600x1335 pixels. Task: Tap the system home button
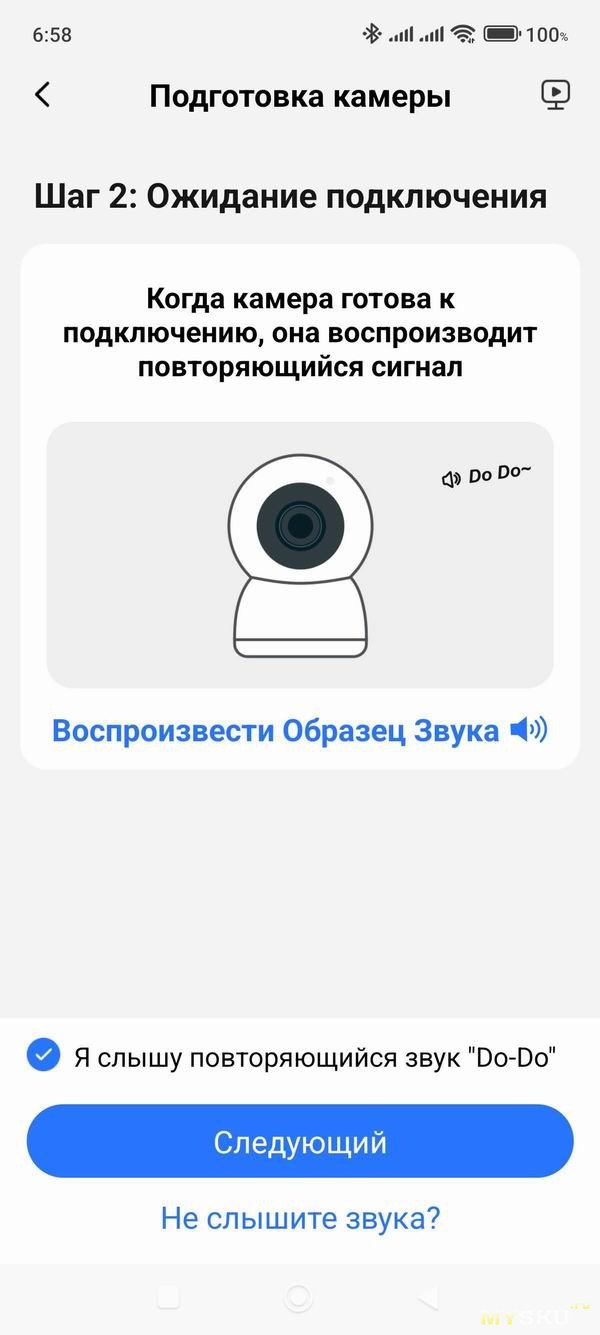(298, 1298)
